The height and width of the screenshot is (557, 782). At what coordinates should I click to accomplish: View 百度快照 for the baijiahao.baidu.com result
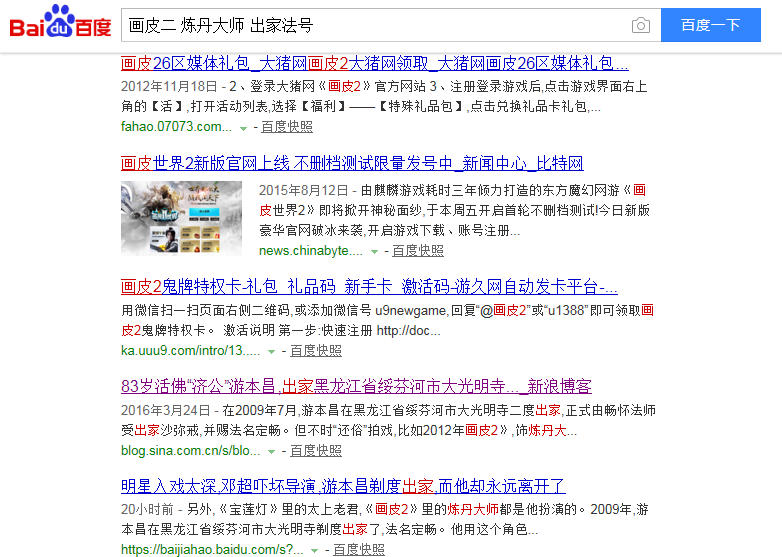coord(359,550)
